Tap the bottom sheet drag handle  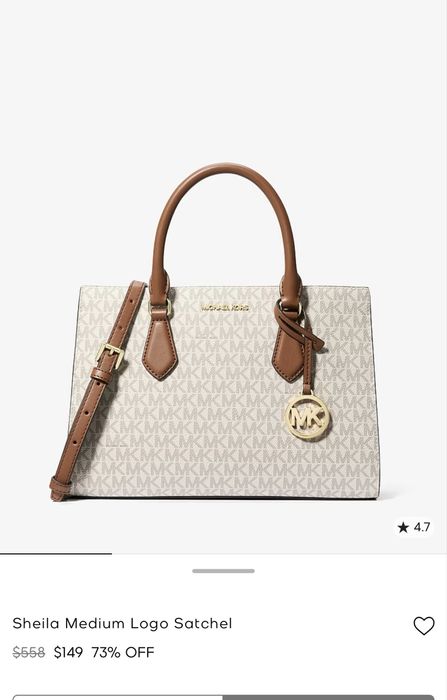pos(223,571)
